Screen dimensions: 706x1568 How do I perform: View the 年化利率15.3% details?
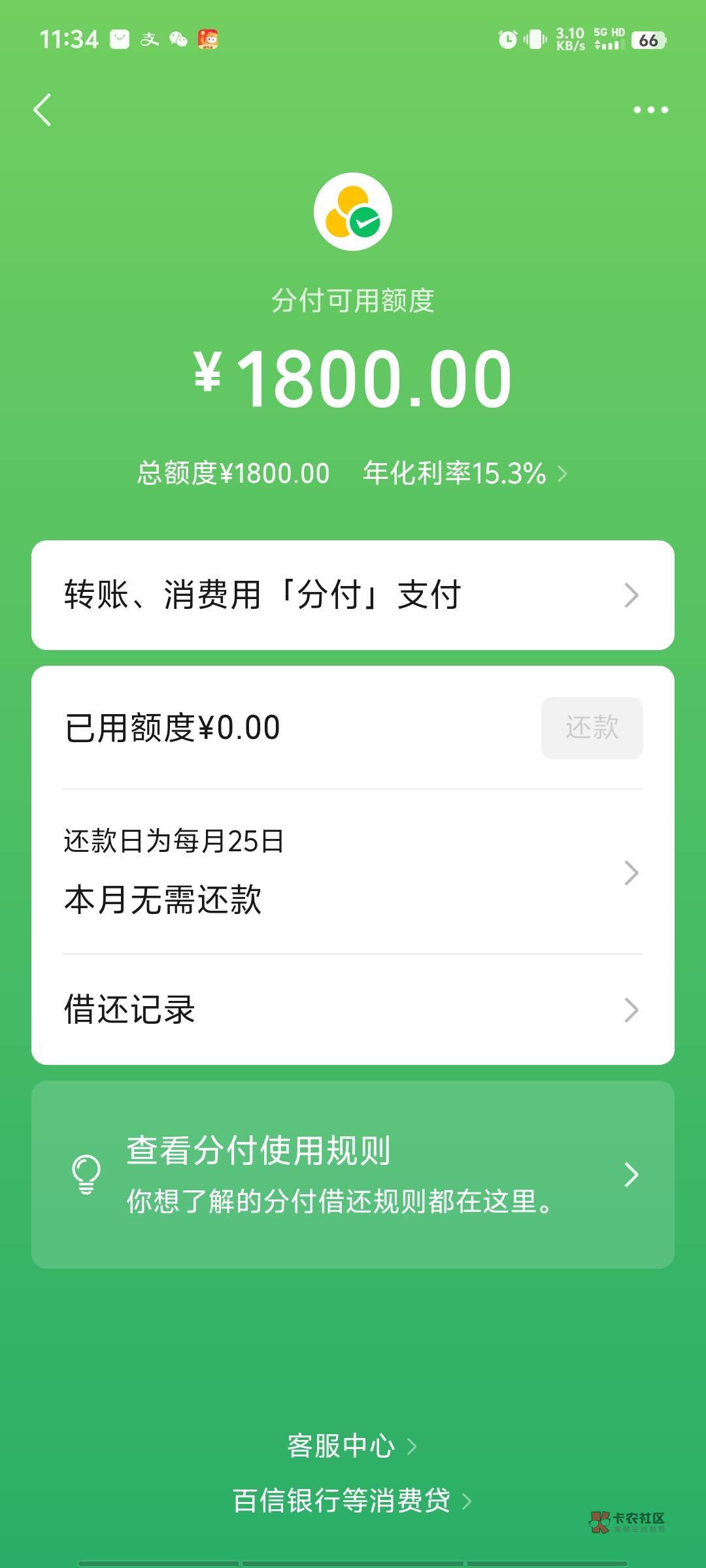[x=465, y=473]
